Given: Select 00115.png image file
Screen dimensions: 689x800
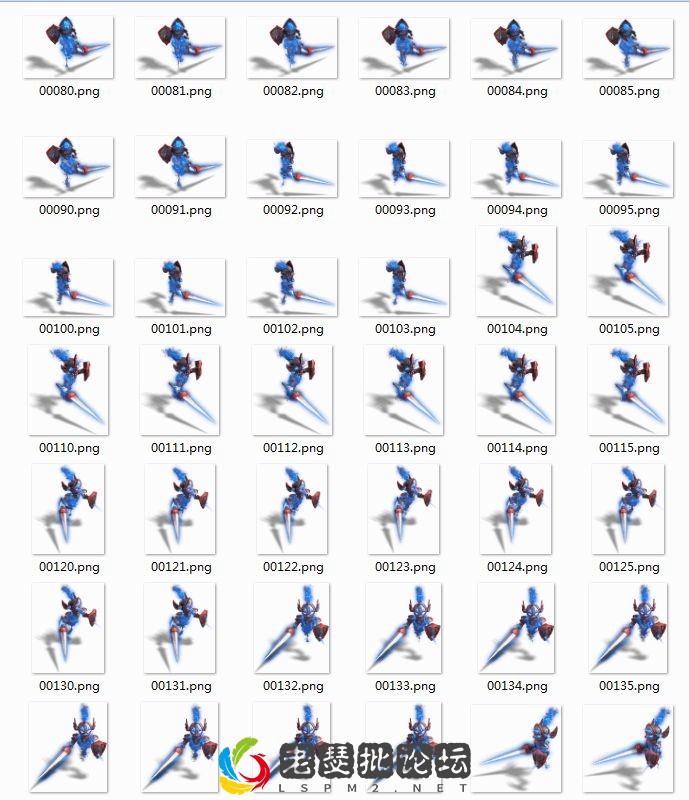Looking at the screenshot, I should tap(629, 390).
